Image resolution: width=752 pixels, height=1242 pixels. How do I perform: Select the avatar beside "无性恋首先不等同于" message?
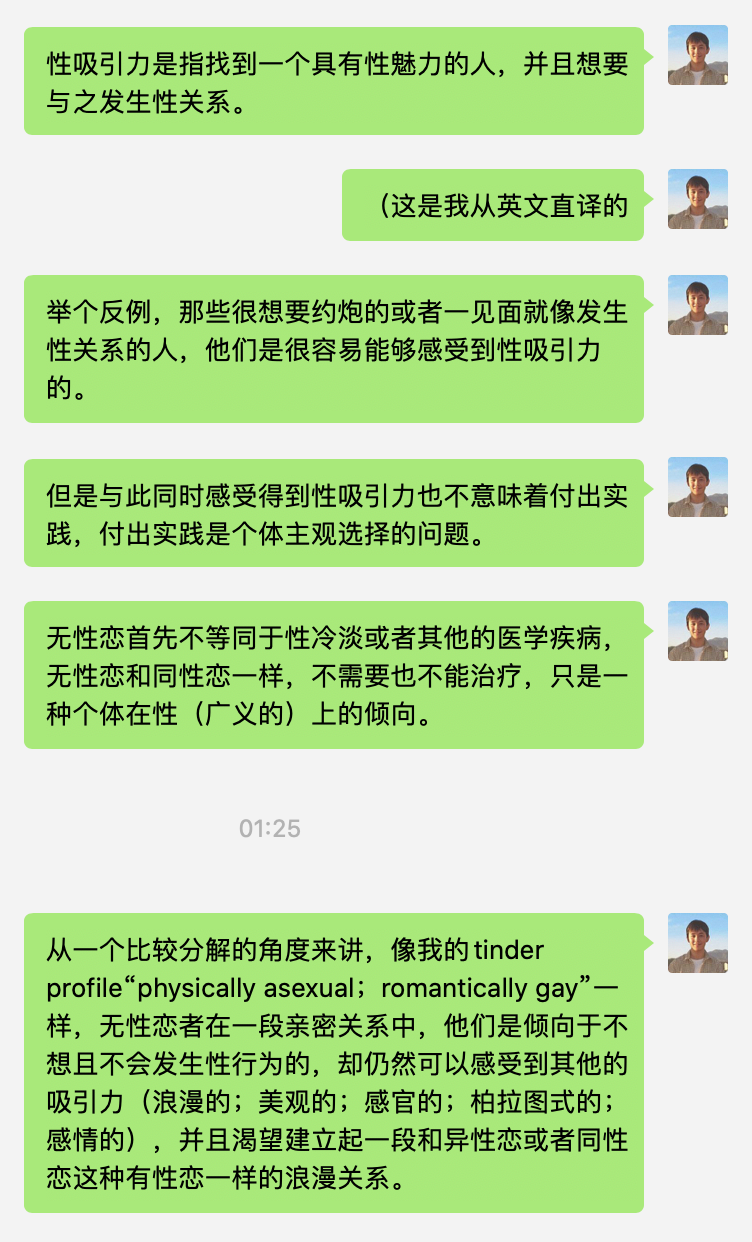coord(697,631)
